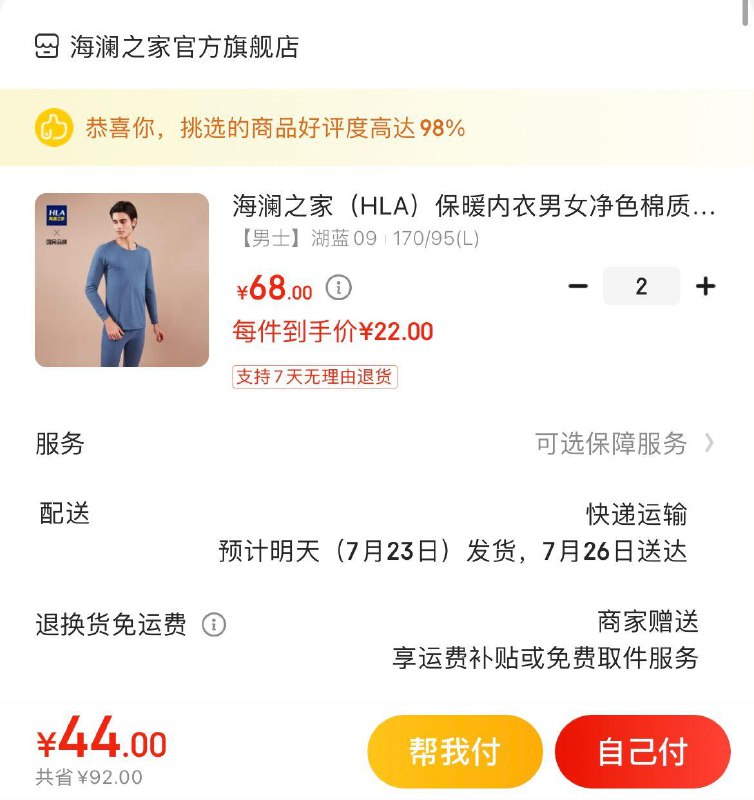The height and width of the screenshot is (800, 754).
Task: Select the spec 湖蓝09 170/95(L)
Action: (x=330, y=241)
